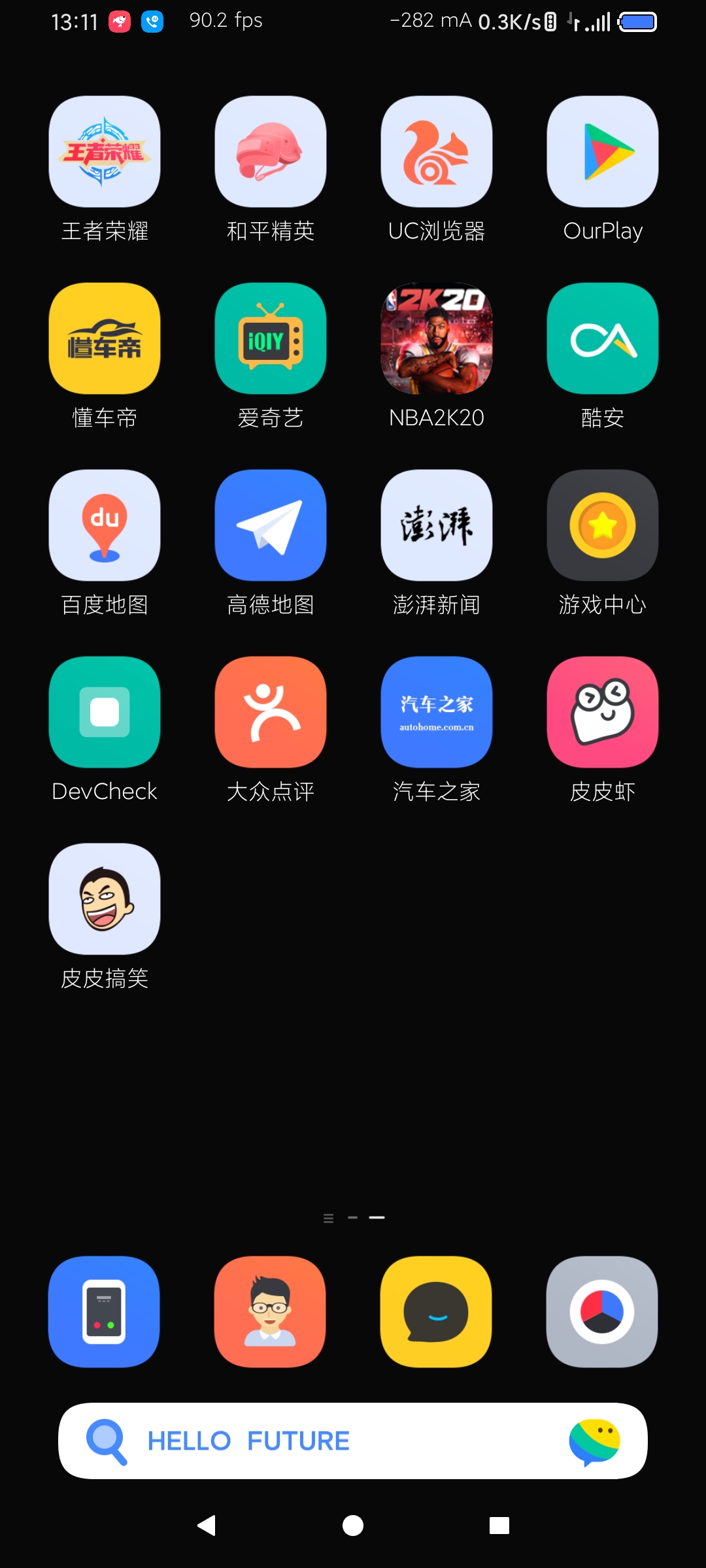The height and width of the screenshot is (1568, 706).
Task: Launch the OurPlay app
Action: tap(603, 152)
